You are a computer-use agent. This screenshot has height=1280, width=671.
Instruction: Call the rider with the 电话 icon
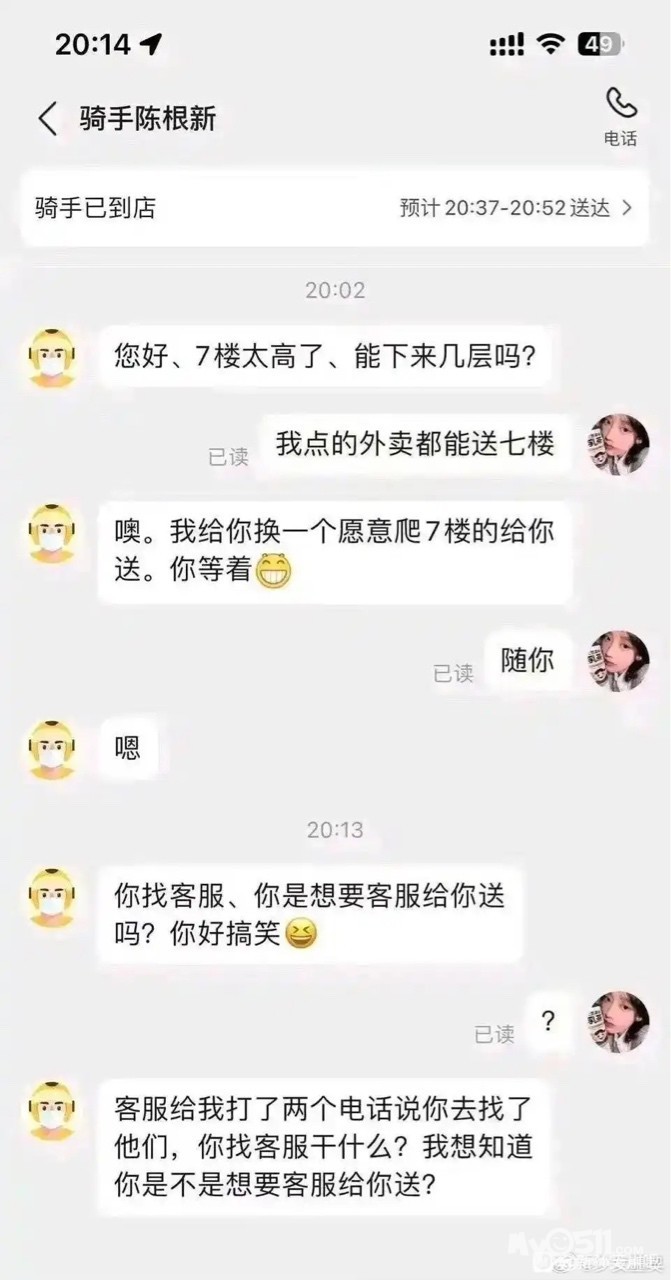(x=620, y=116)
